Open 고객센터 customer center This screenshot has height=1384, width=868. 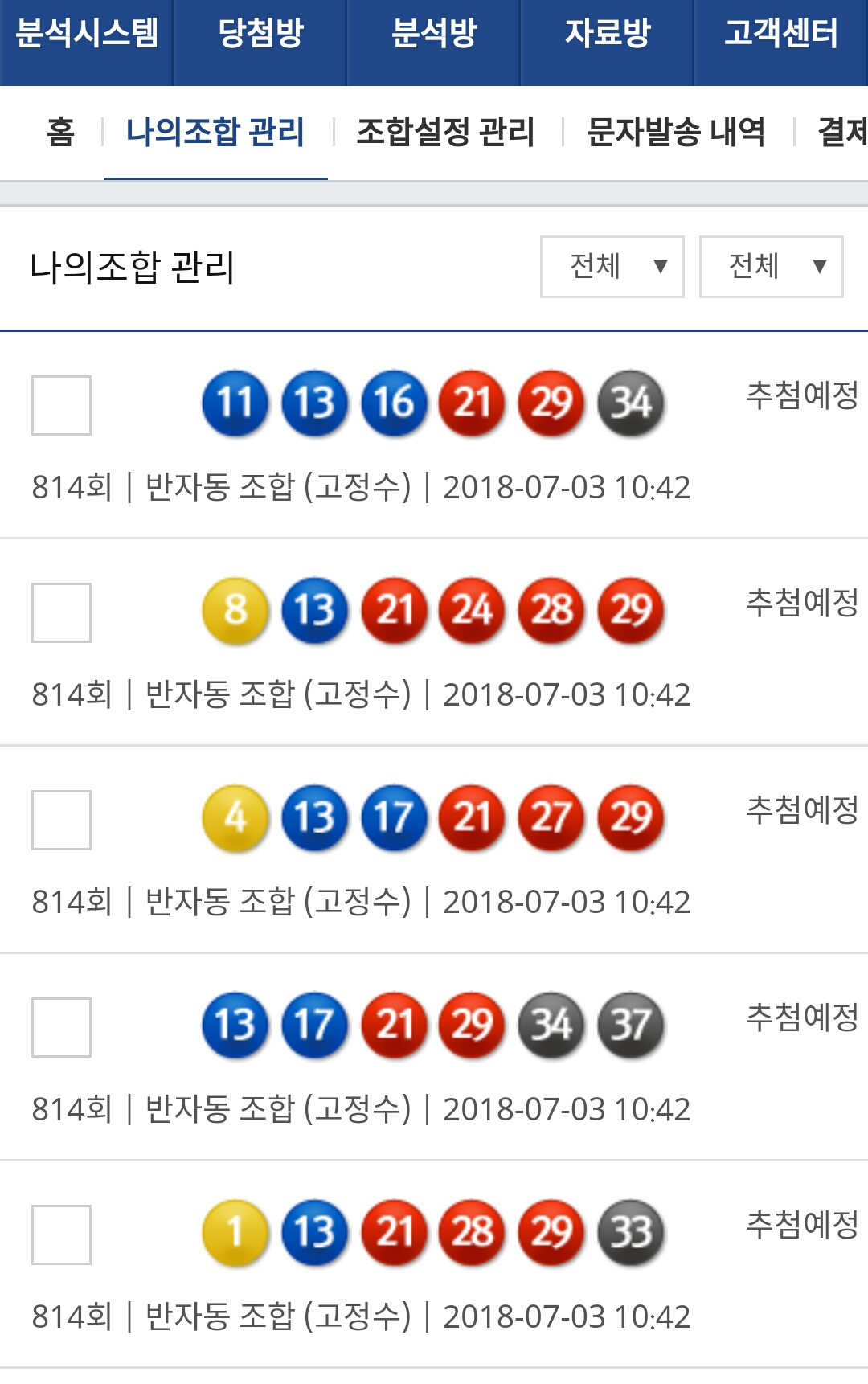[780, 34]
